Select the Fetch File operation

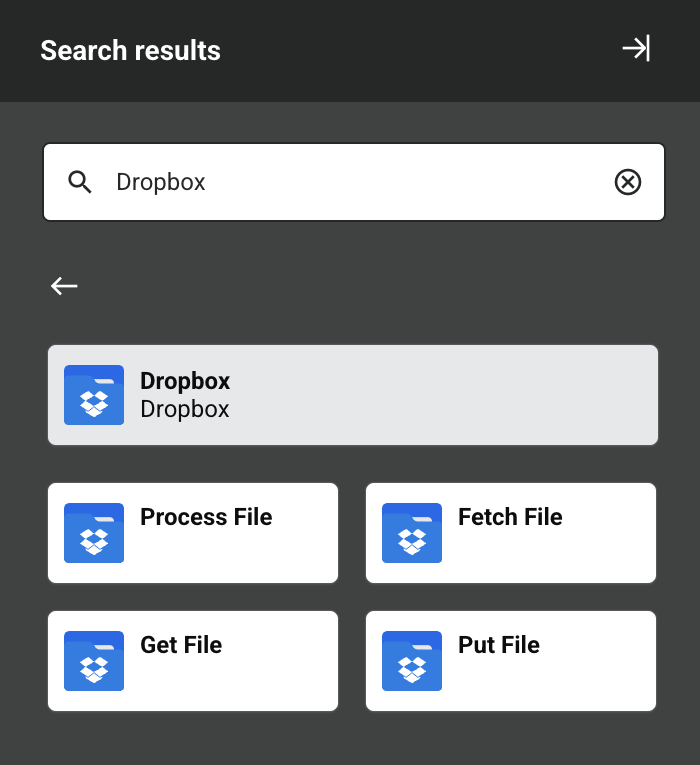(x=511, y=533)
